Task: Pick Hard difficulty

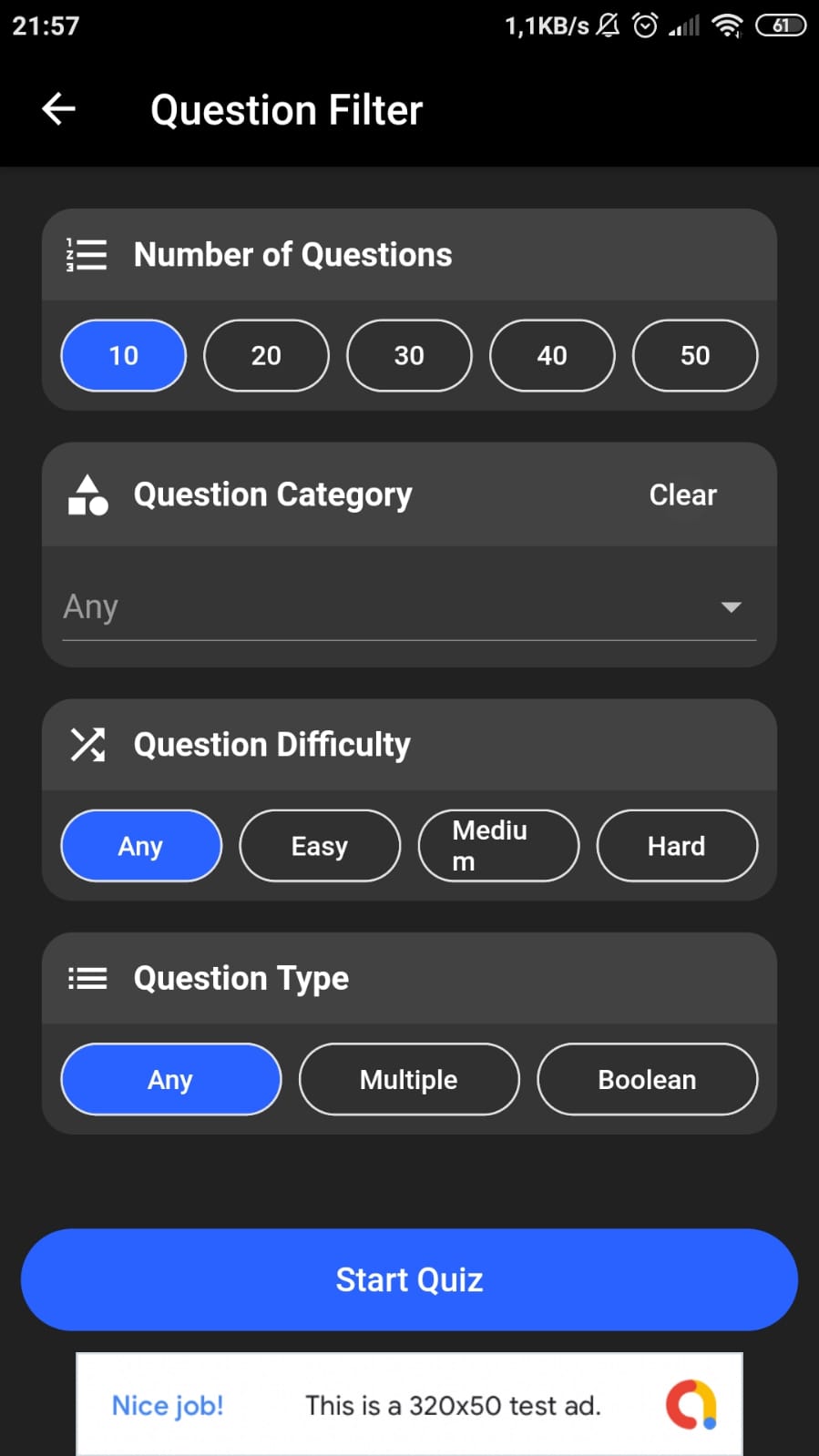Action: (x=676, y=846)
